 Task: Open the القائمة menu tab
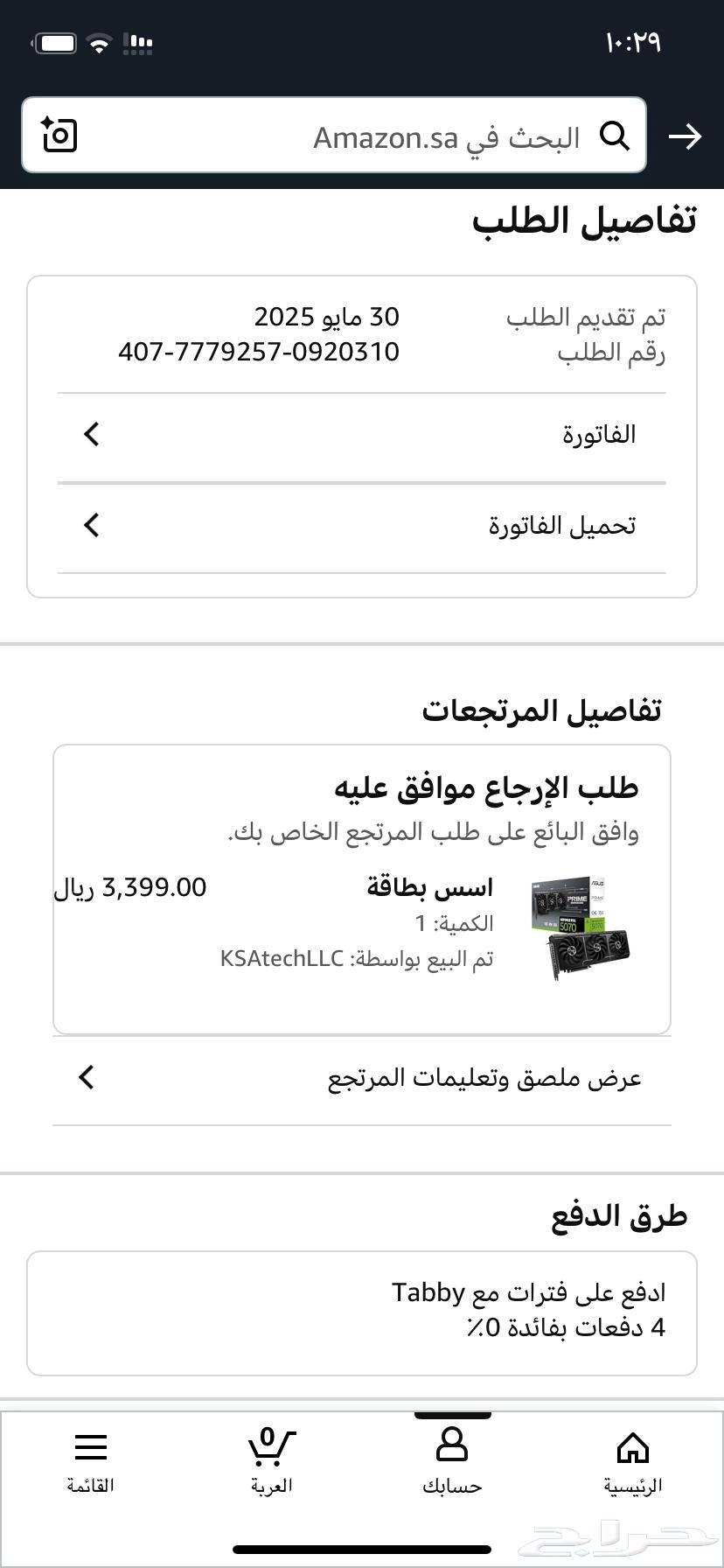[x=91, y=1463]
